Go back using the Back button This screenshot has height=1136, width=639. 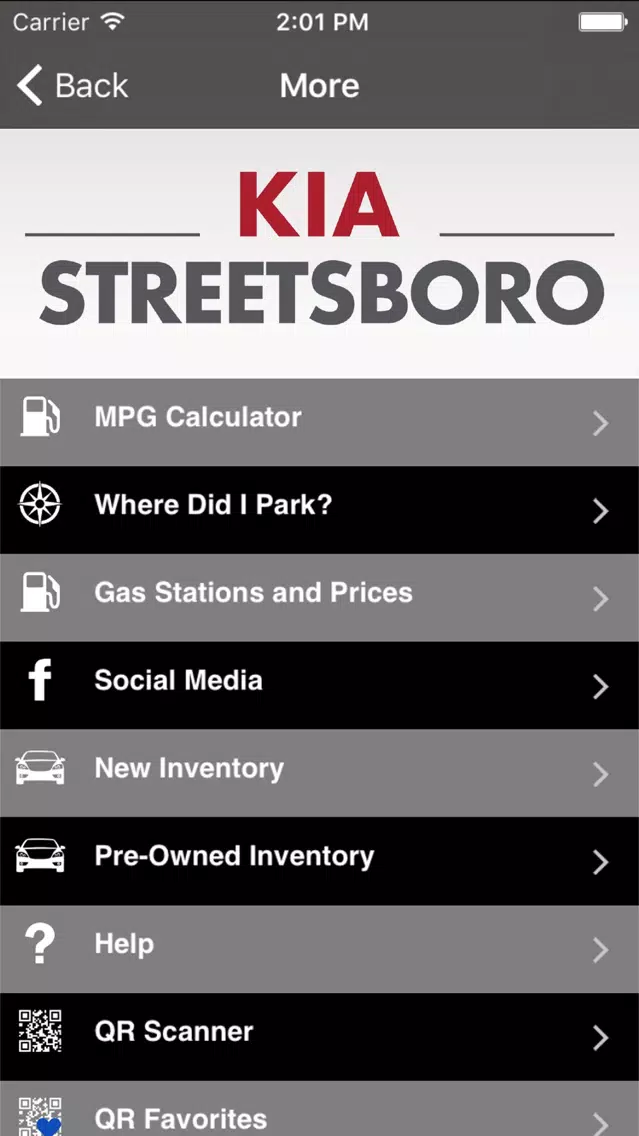click(x=72, y=85)
